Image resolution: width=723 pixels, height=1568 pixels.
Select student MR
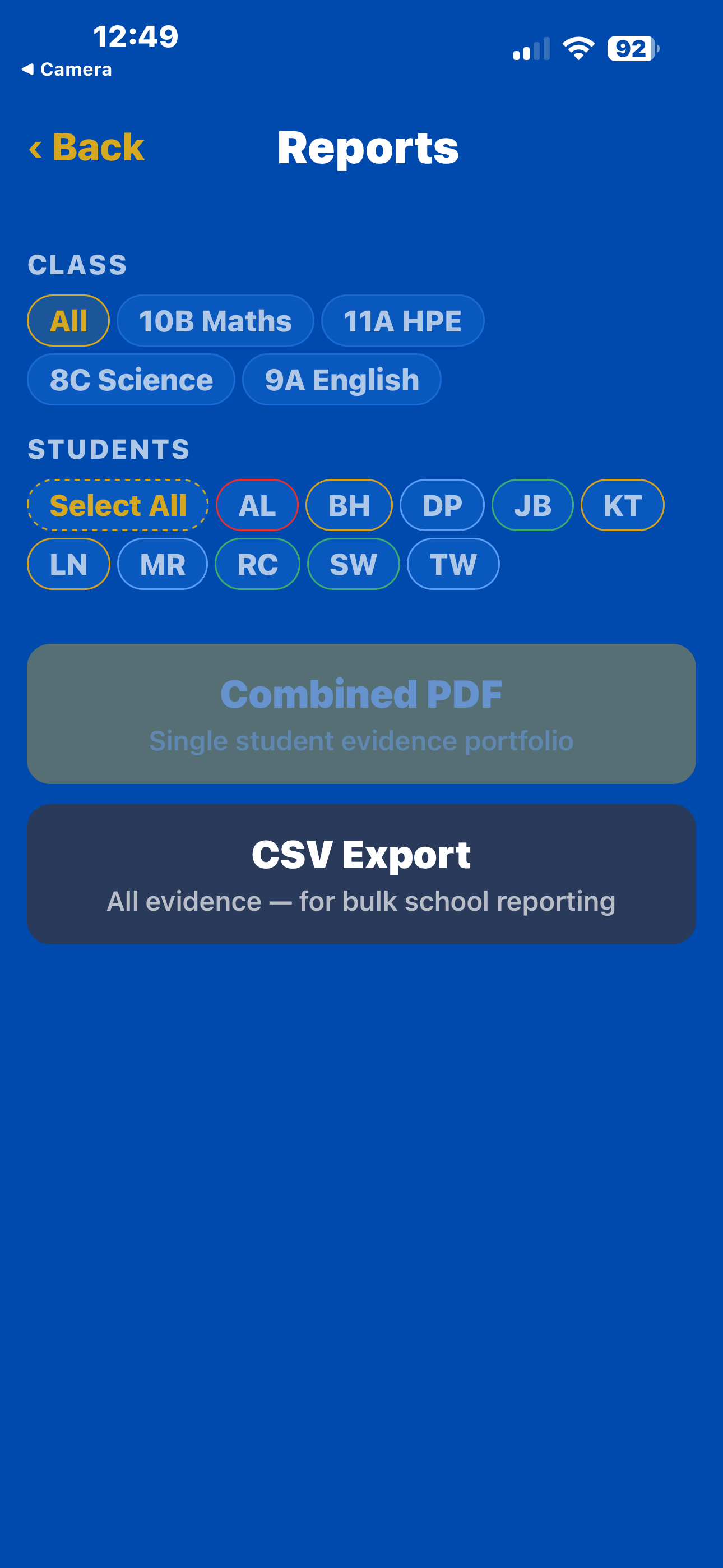pyautogui.click(x=162, y=564)
